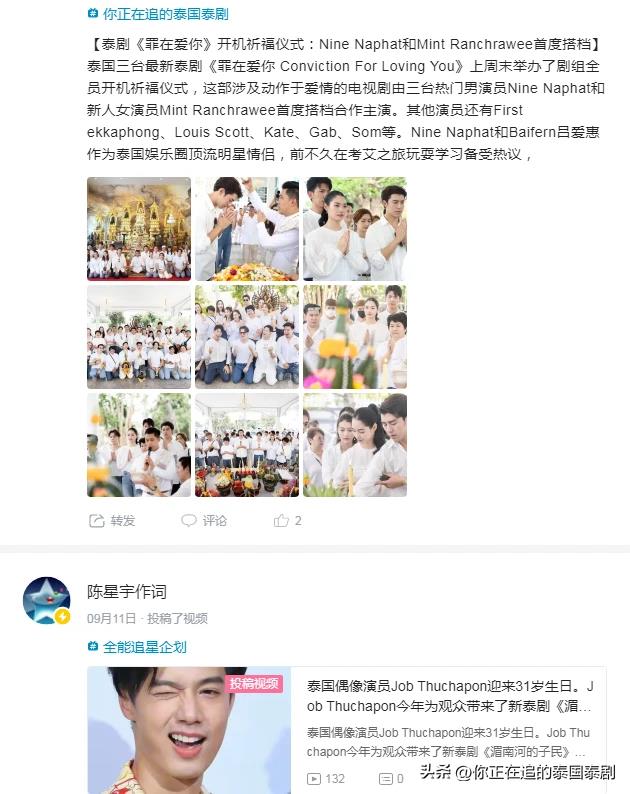630x794 pixels.
Task: Open the golden Buddha shrine group photo
Action: 138,229
